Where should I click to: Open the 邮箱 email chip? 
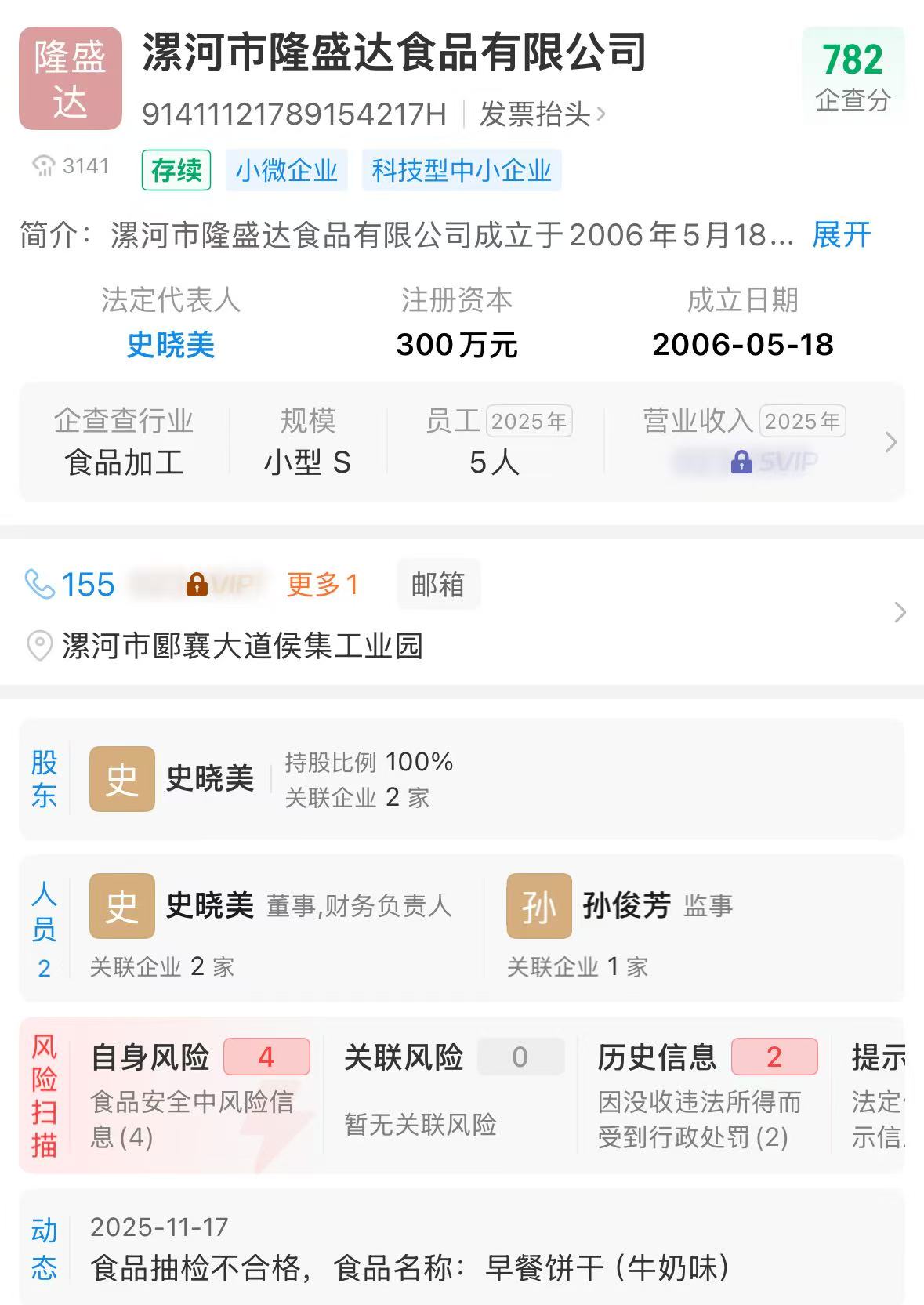pyautogui.click(x=438, y=585)
